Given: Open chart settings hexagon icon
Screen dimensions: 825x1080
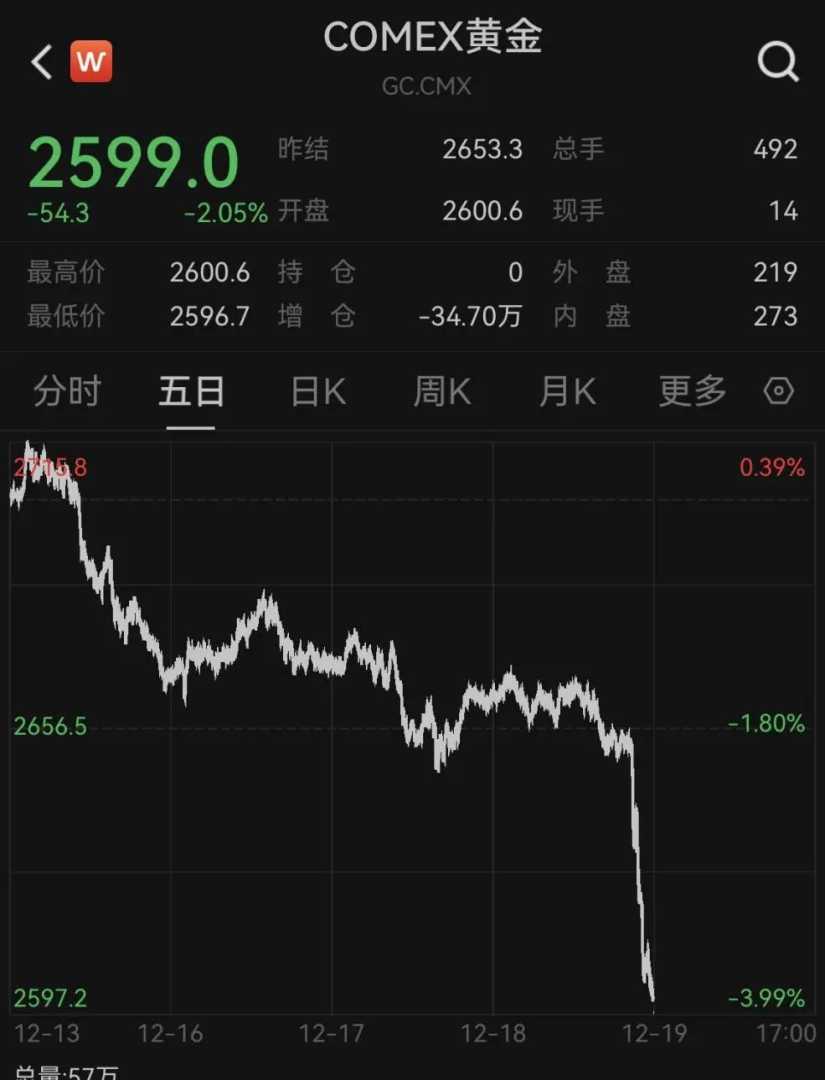Looking at the screenshot, I should click(778, 391).
